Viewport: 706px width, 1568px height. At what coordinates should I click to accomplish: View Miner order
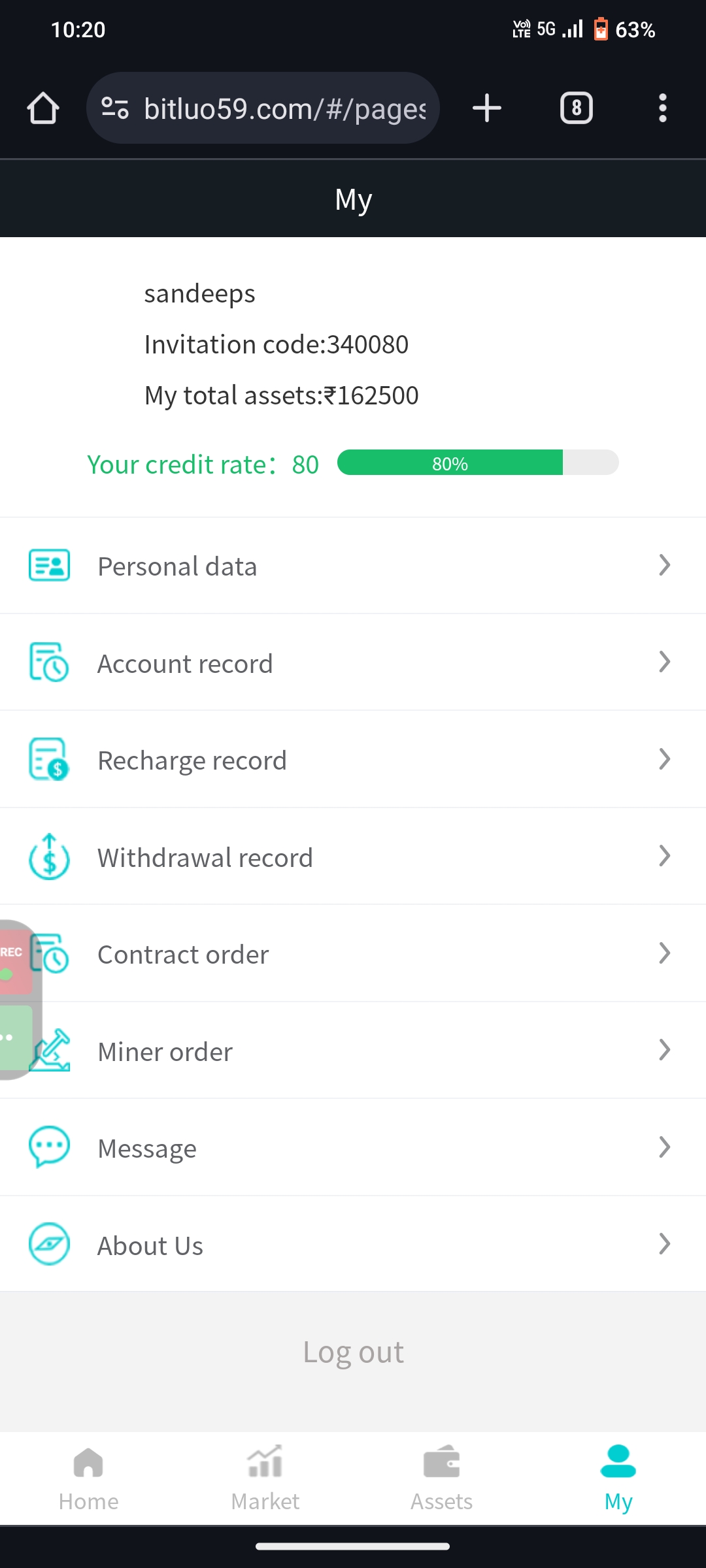(x=353, y=1051)
